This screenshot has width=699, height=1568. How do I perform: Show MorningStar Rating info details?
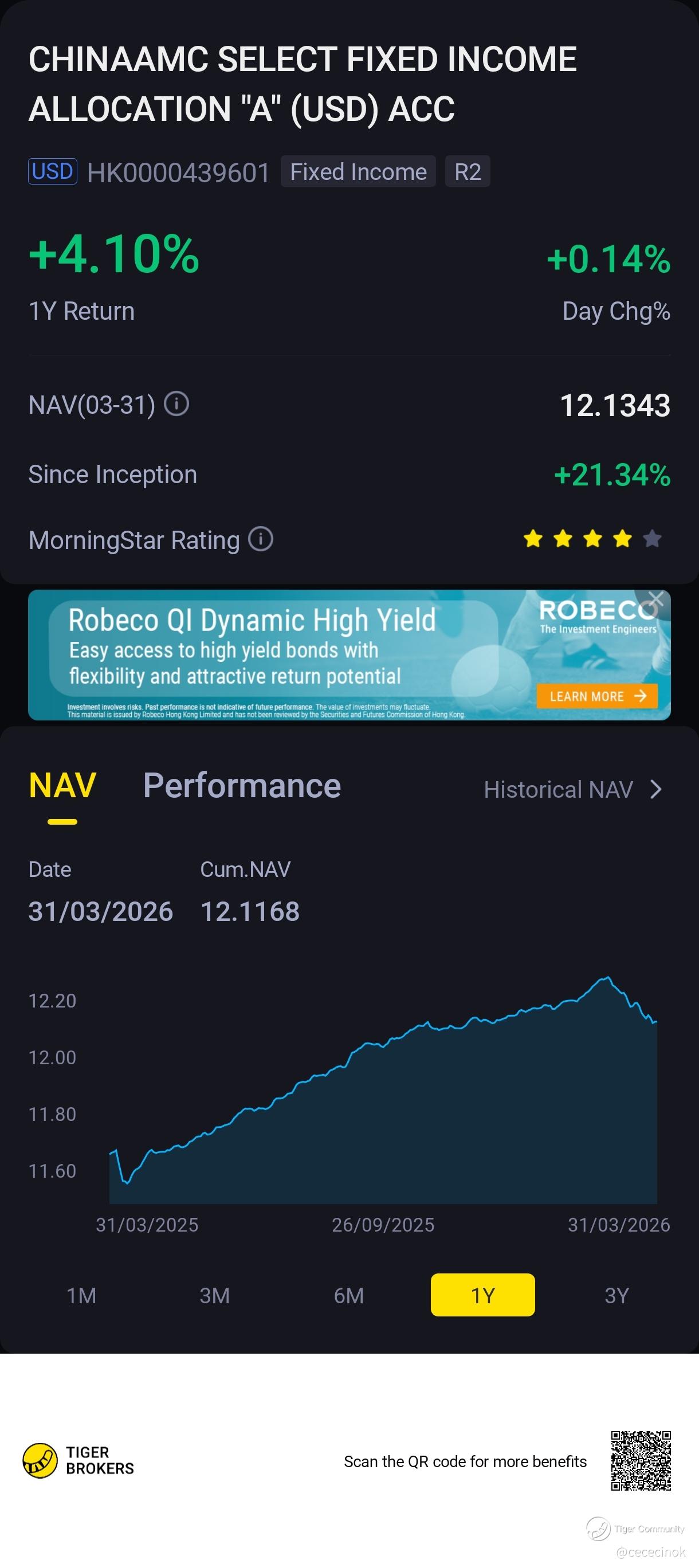[x=261, y=539]
